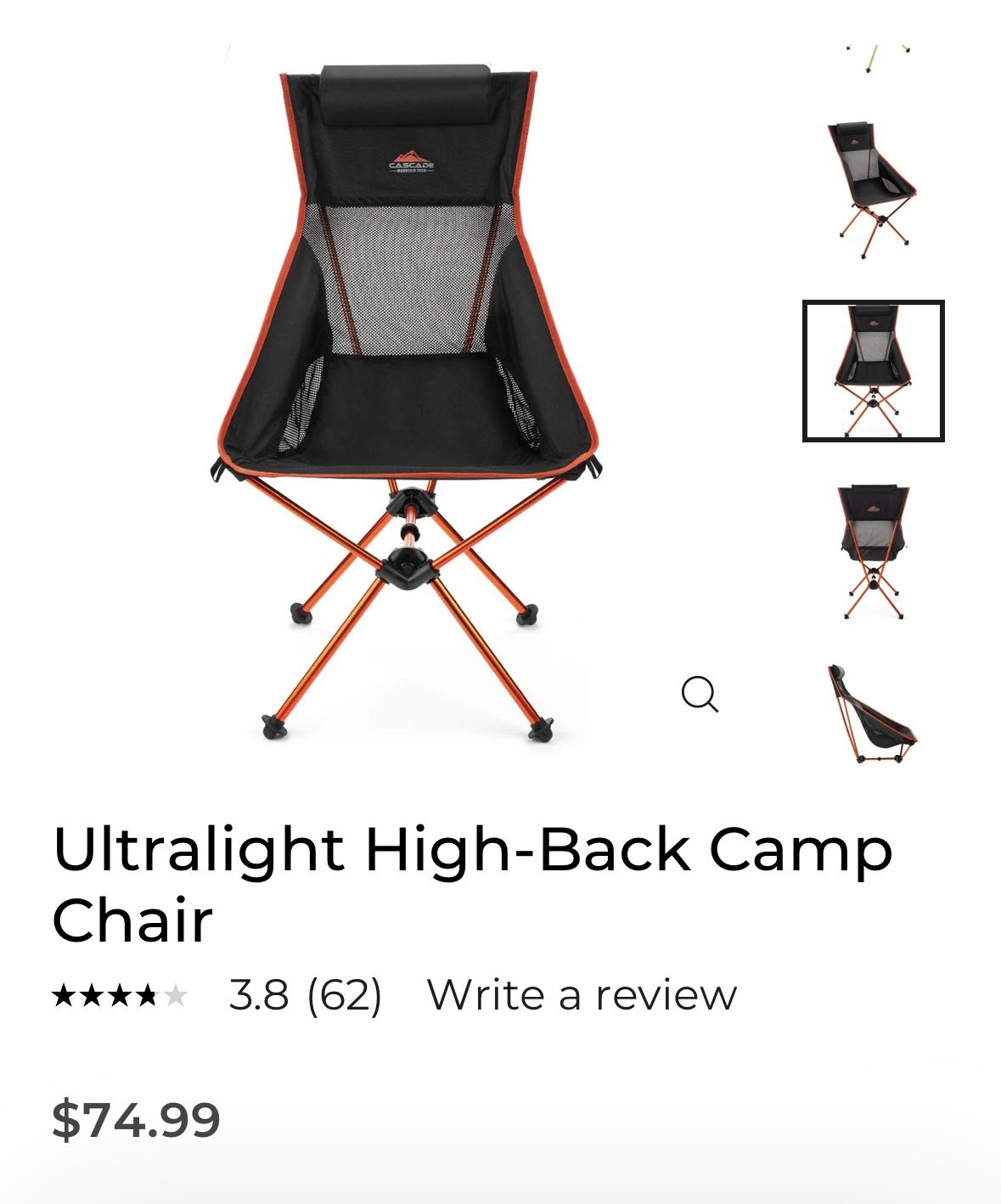Tap the magnifier to zoom the product image
Screen dimensions: 1001x1204
tap(700, 694)
